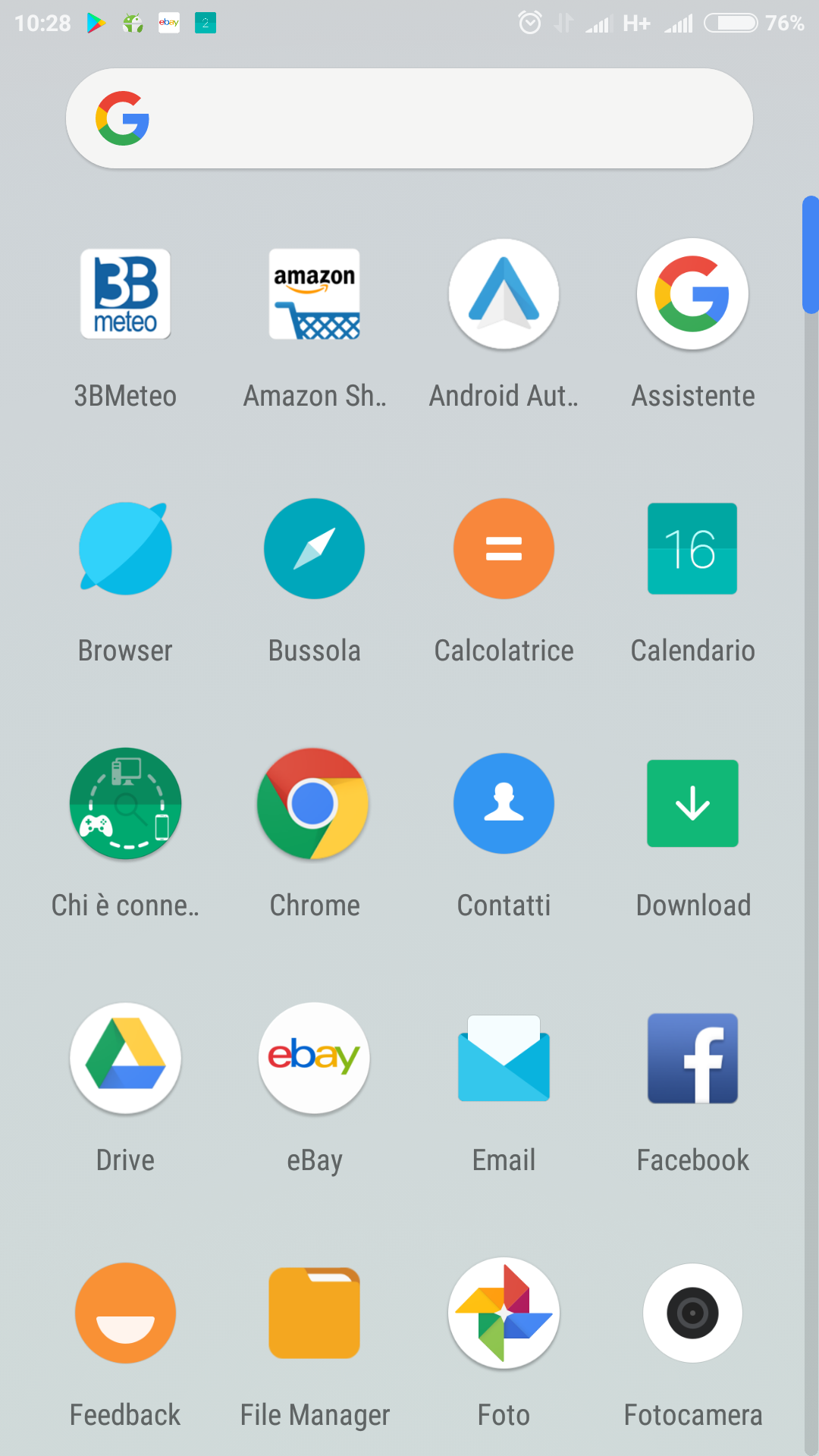
Task: Open the eBay app
Action: pyautogui.click(x=315, y=1058)
